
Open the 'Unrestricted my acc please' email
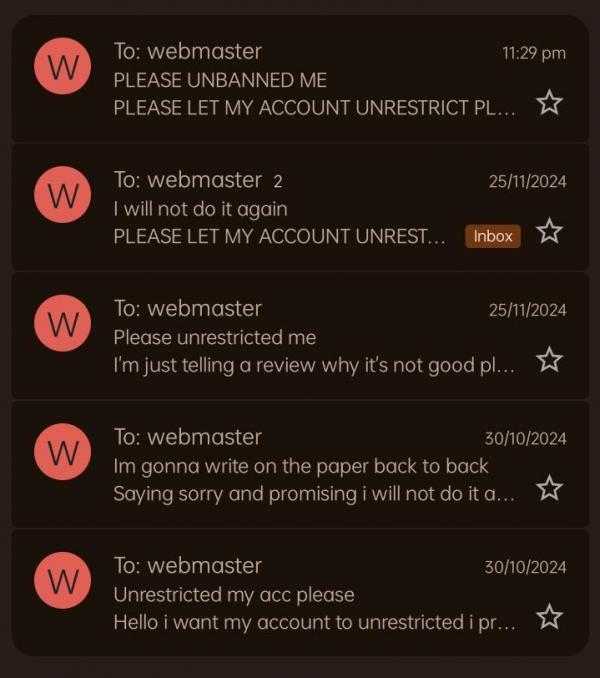pos(300,594)
